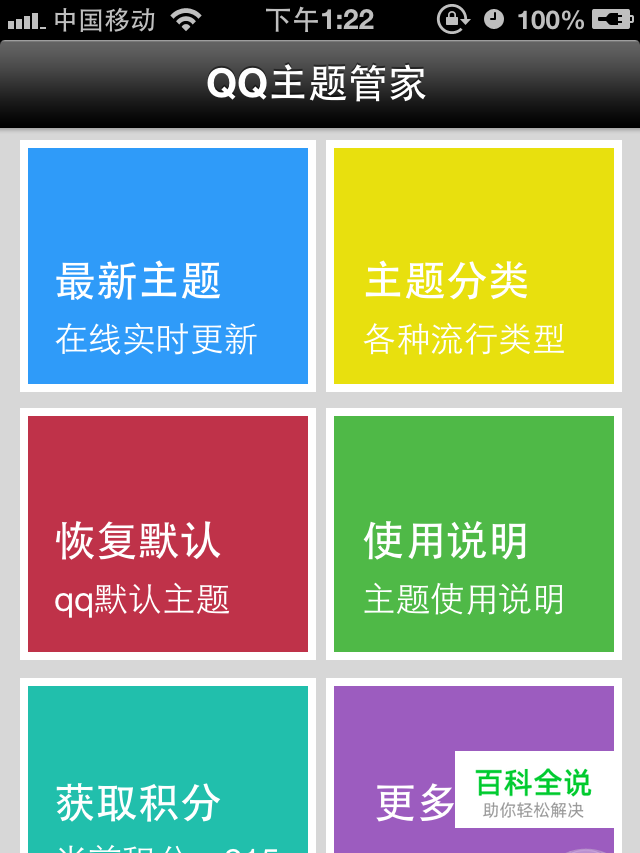
Task: Open the 使用说明 instructions tile
Action: point(474,534)
